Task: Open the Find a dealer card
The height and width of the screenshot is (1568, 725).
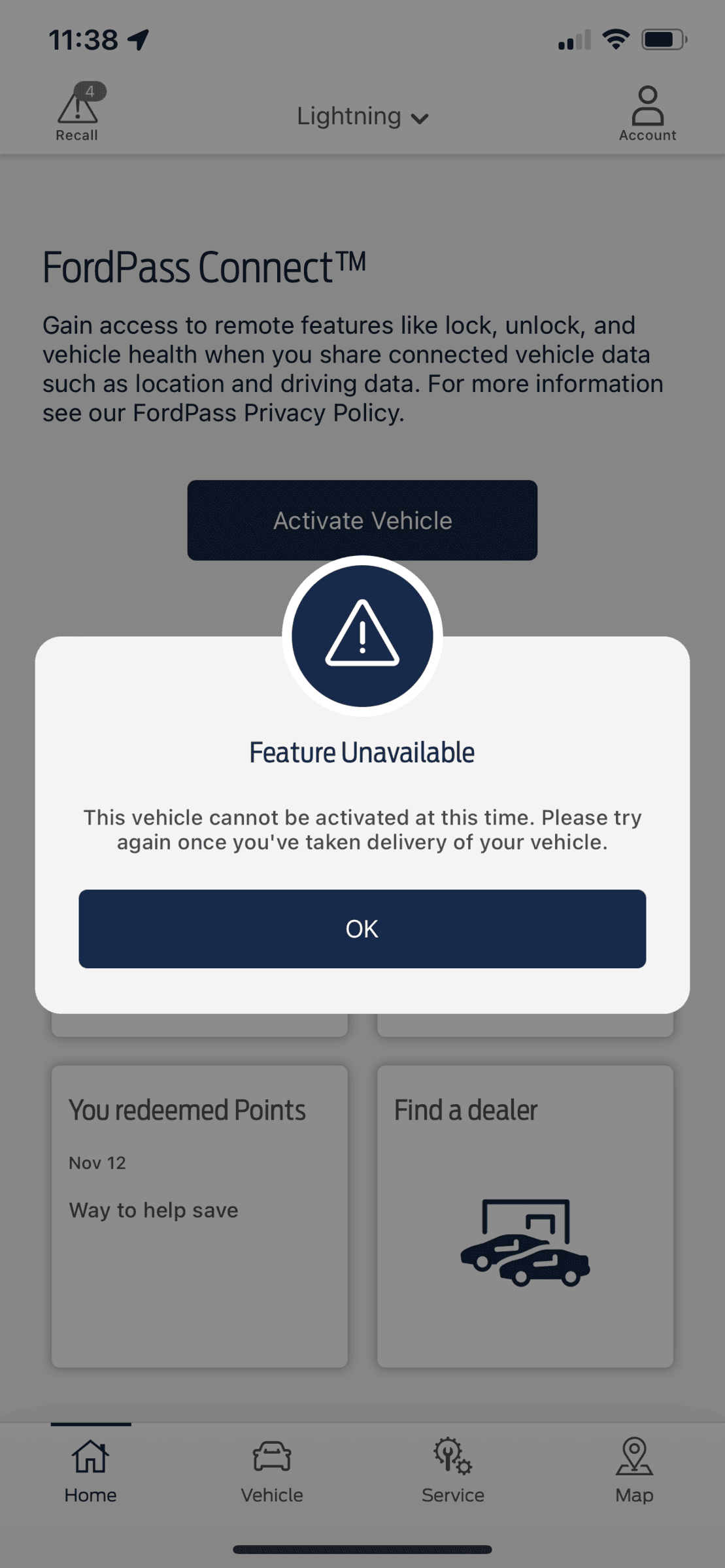Action: point(525,1216)
